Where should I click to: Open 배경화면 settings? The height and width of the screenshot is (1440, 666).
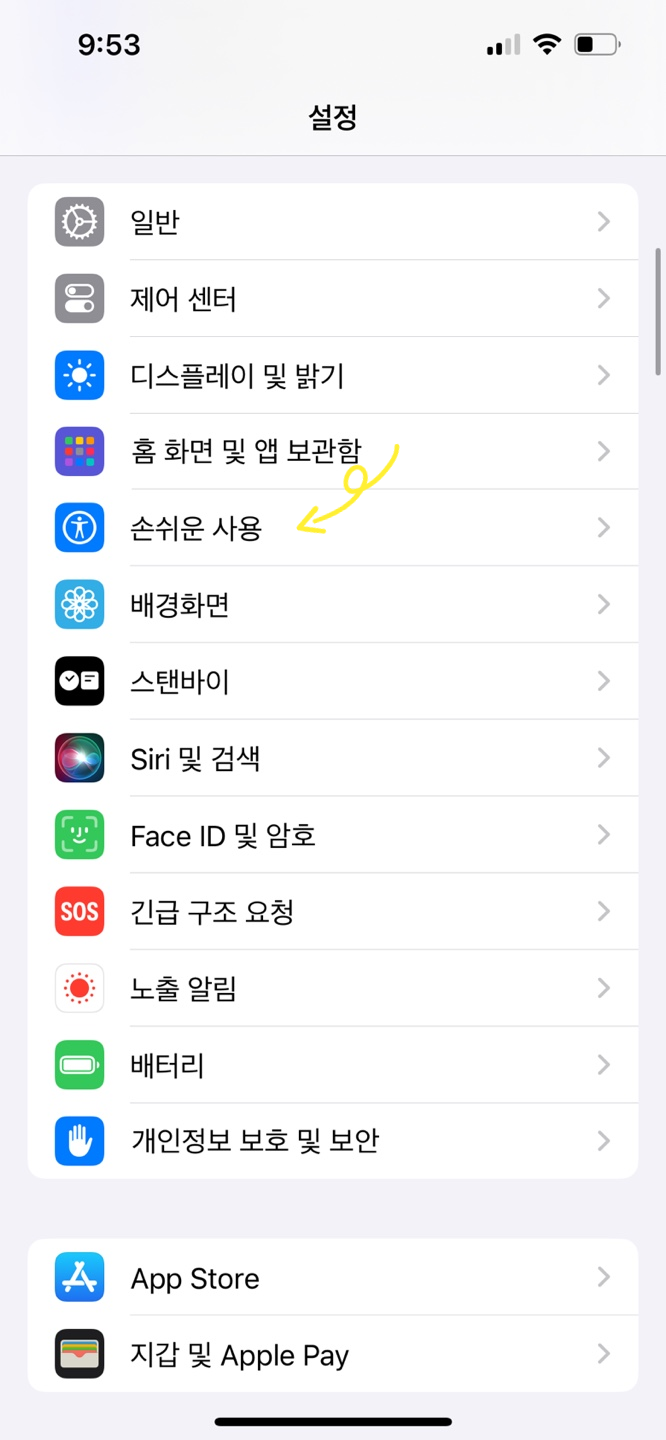point(332,604)
